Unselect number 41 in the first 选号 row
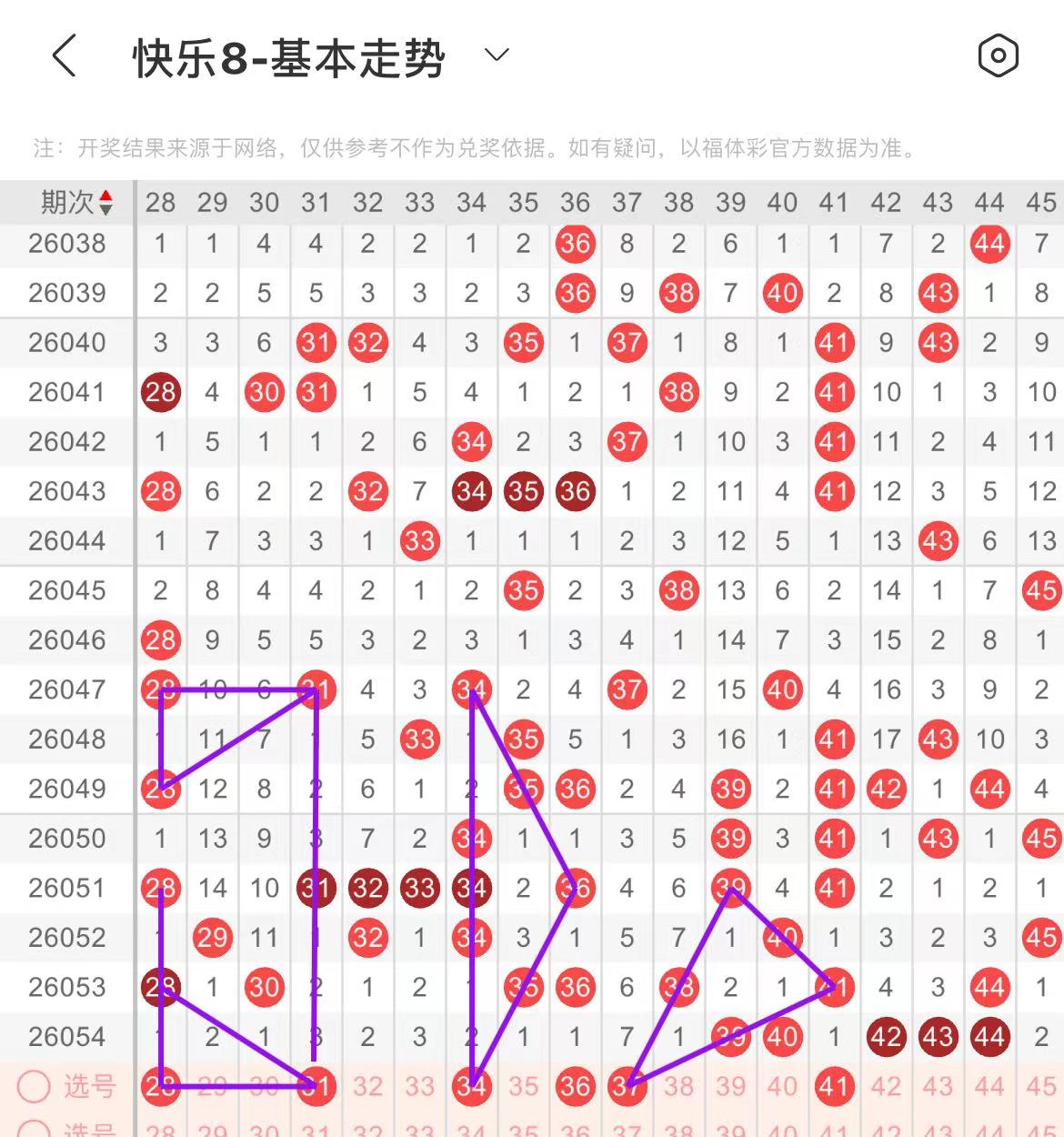The image size is (1064, 1137). coord(834,1086)
